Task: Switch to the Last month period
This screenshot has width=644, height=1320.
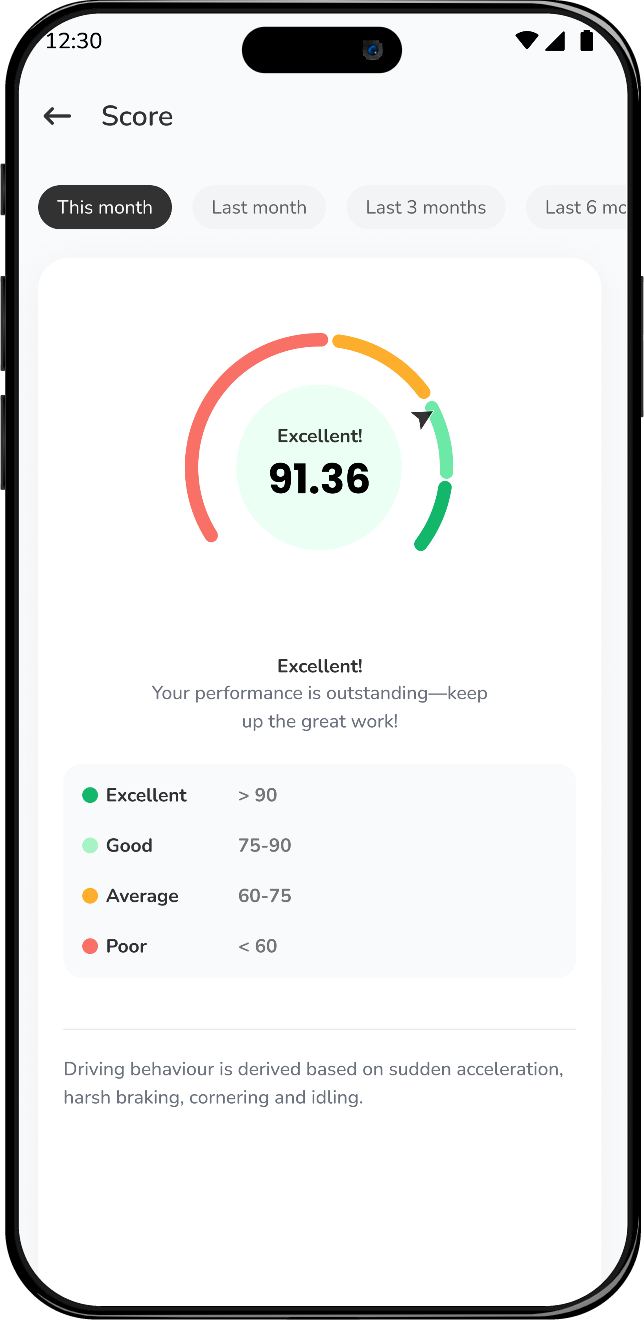Action: [x=259, y=207]
